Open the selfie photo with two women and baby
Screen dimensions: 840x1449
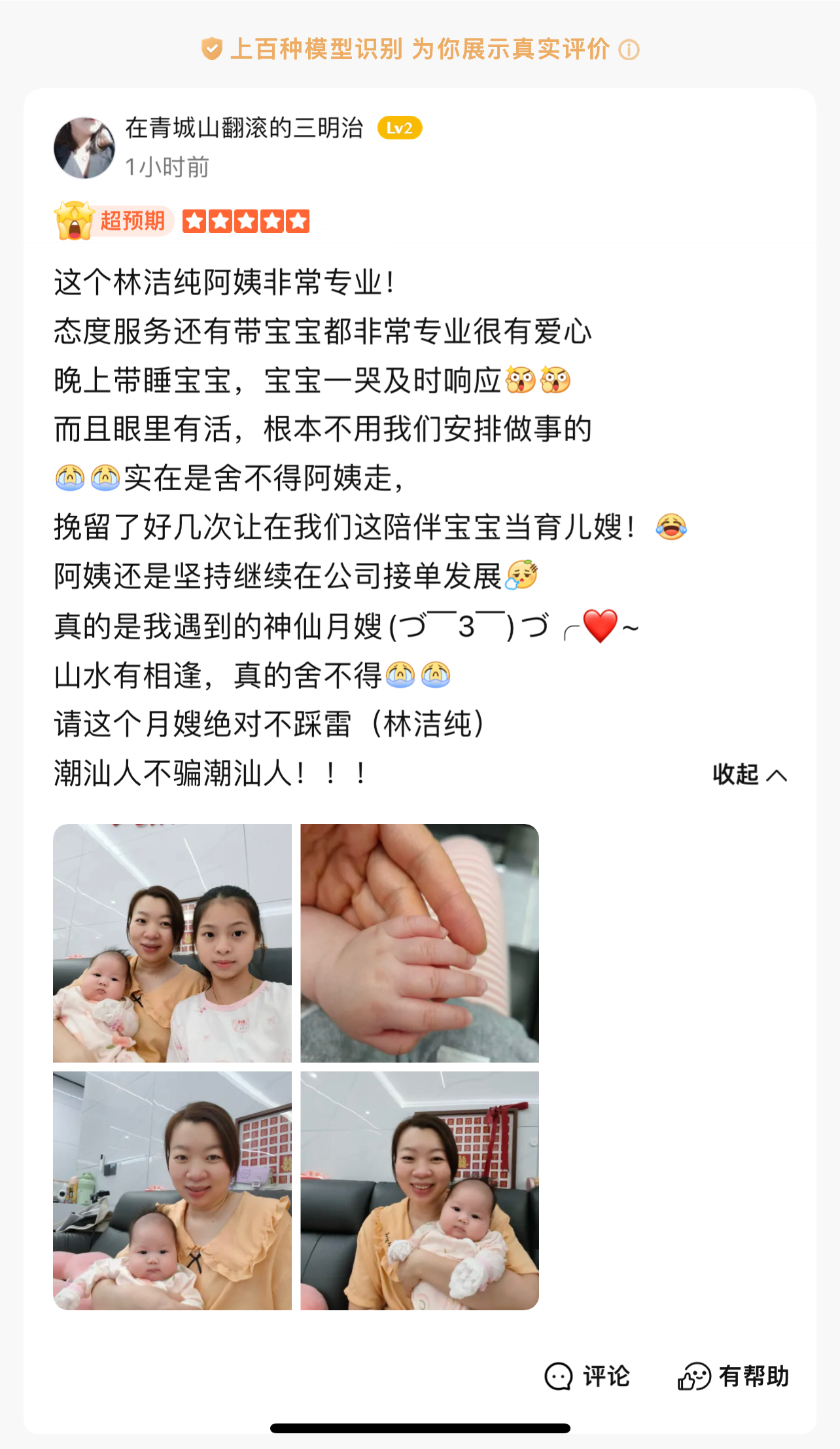pyautogui.click(x=172, y=942)
